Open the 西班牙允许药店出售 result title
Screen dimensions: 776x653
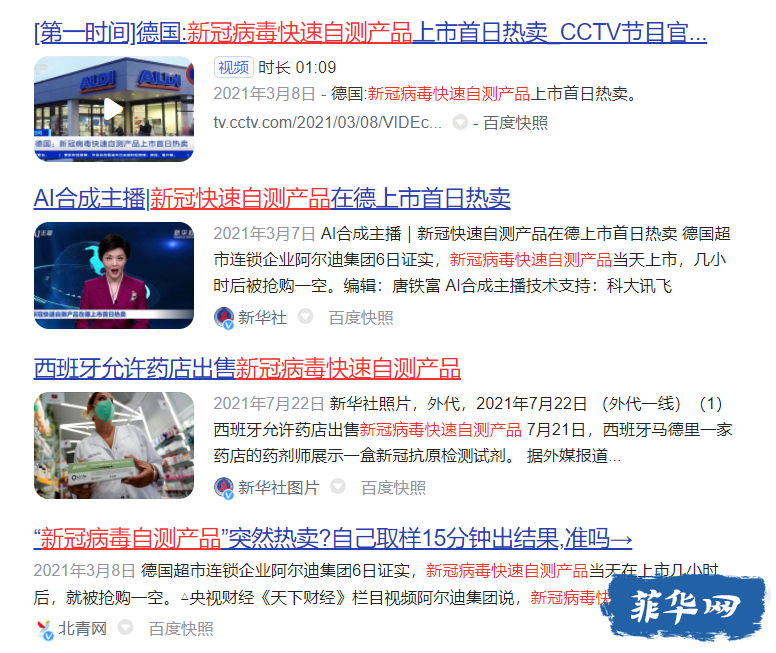coord(247,368)
